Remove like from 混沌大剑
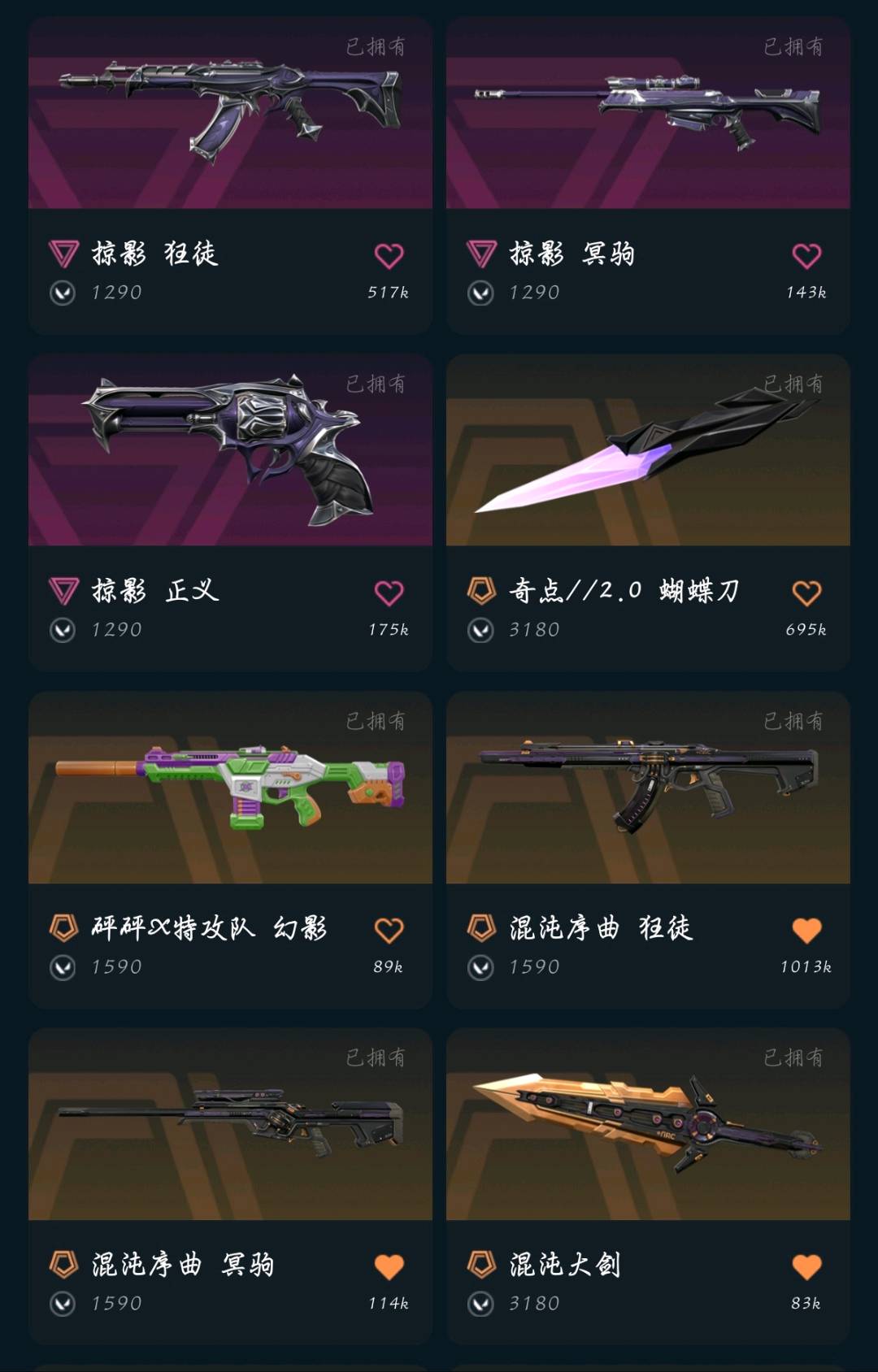Screen dimensions: 878x1372 [806, 1267]
